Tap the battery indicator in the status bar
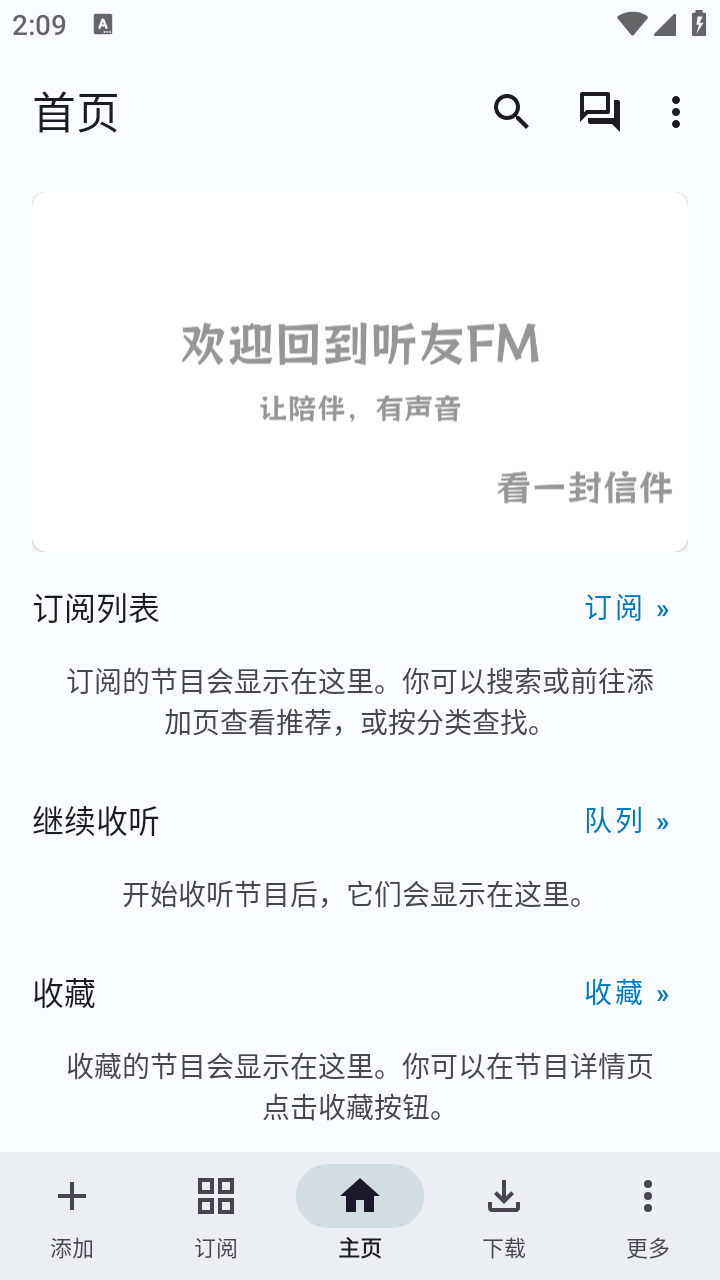The image size is (720, 1280). (x=698, y=22)
